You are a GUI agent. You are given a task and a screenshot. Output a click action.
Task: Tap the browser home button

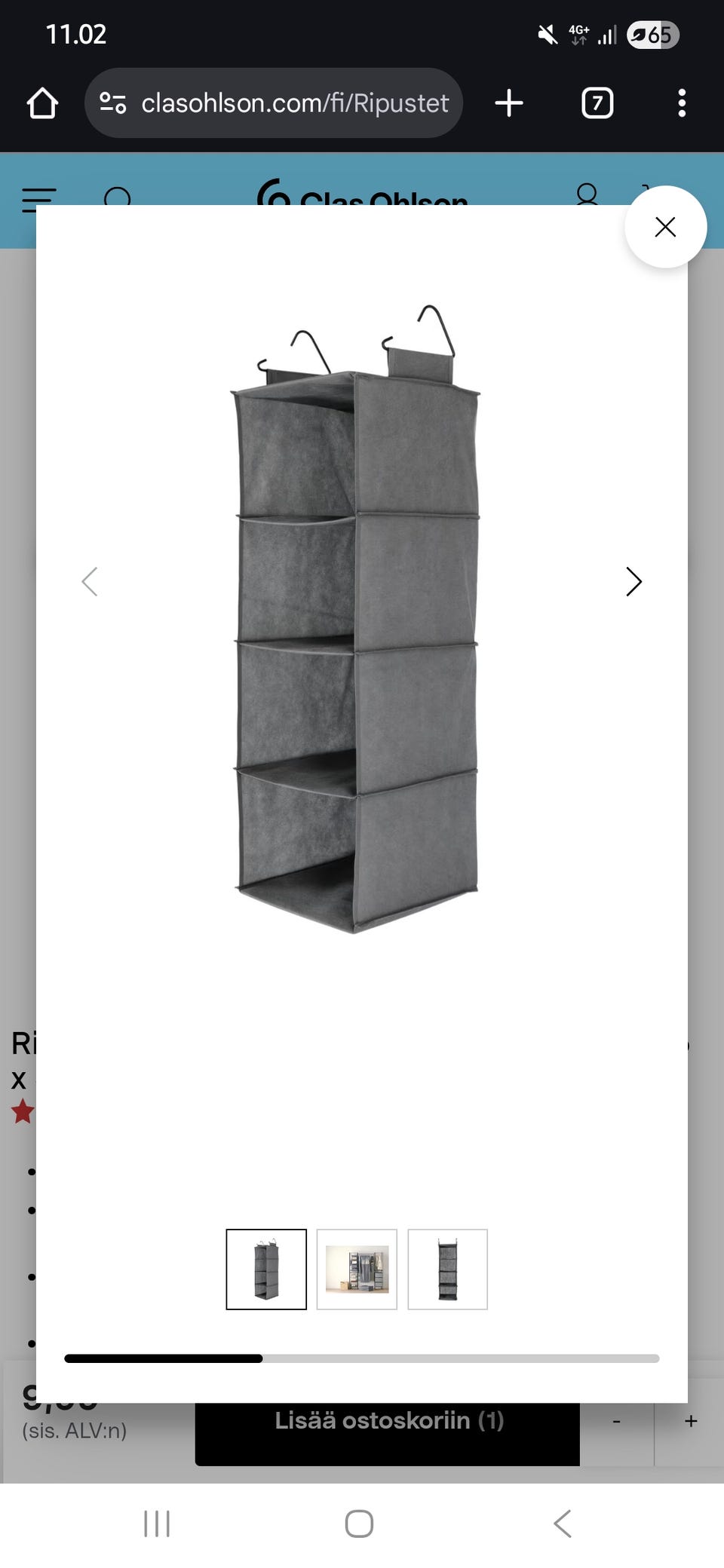pos(42,103)
